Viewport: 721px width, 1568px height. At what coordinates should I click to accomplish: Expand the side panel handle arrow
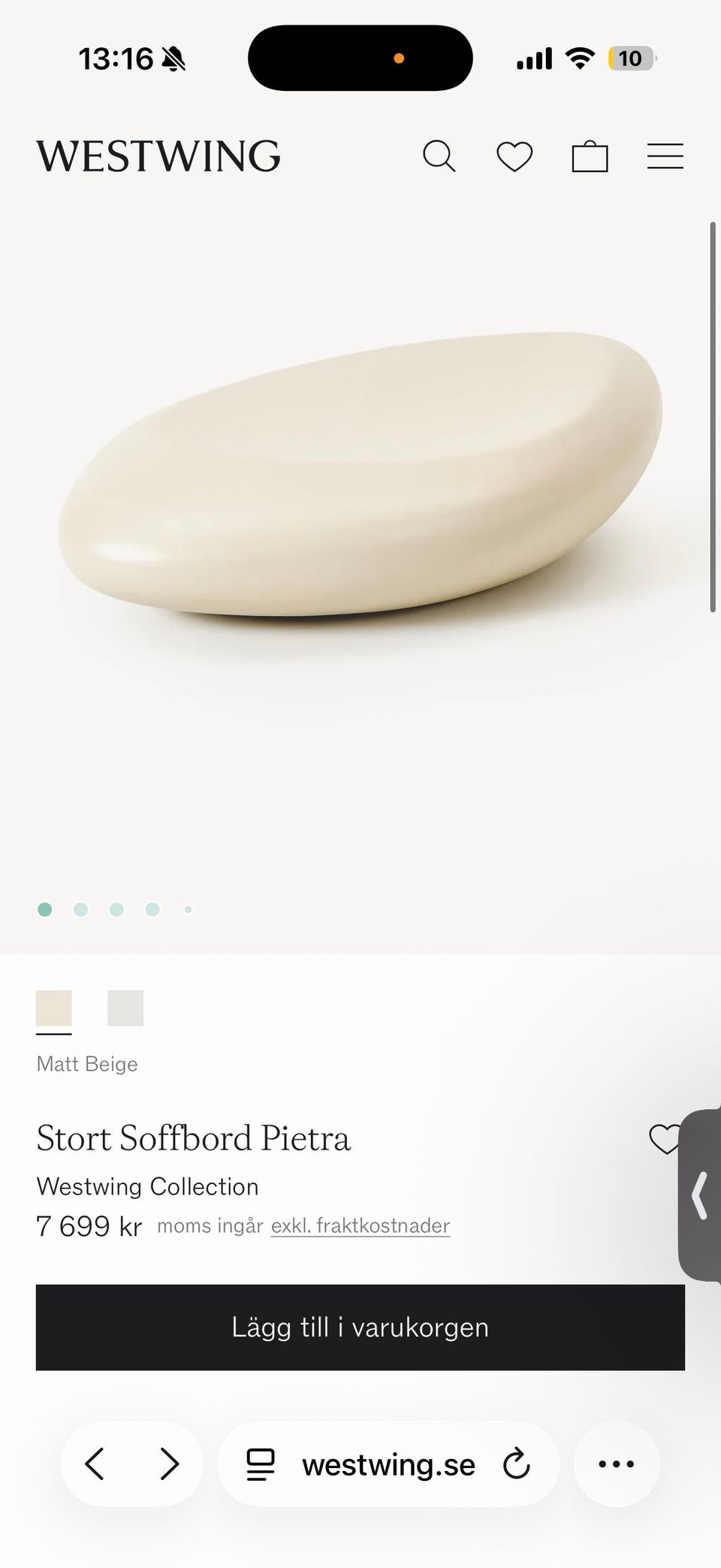click(x=701, y=1195)
